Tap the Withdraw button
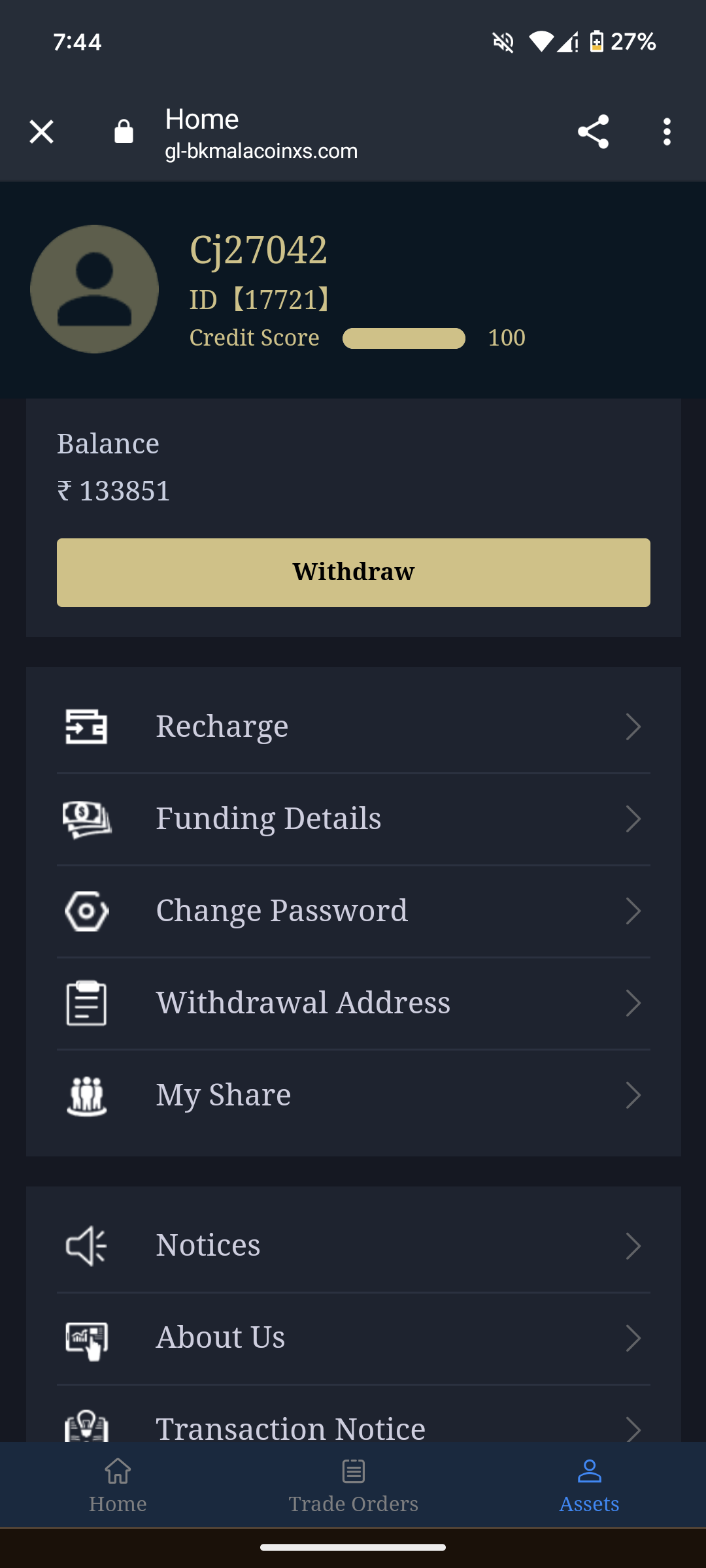This screenshot has width=706, height=1568. pyautogui.click(x=353, y=572)
